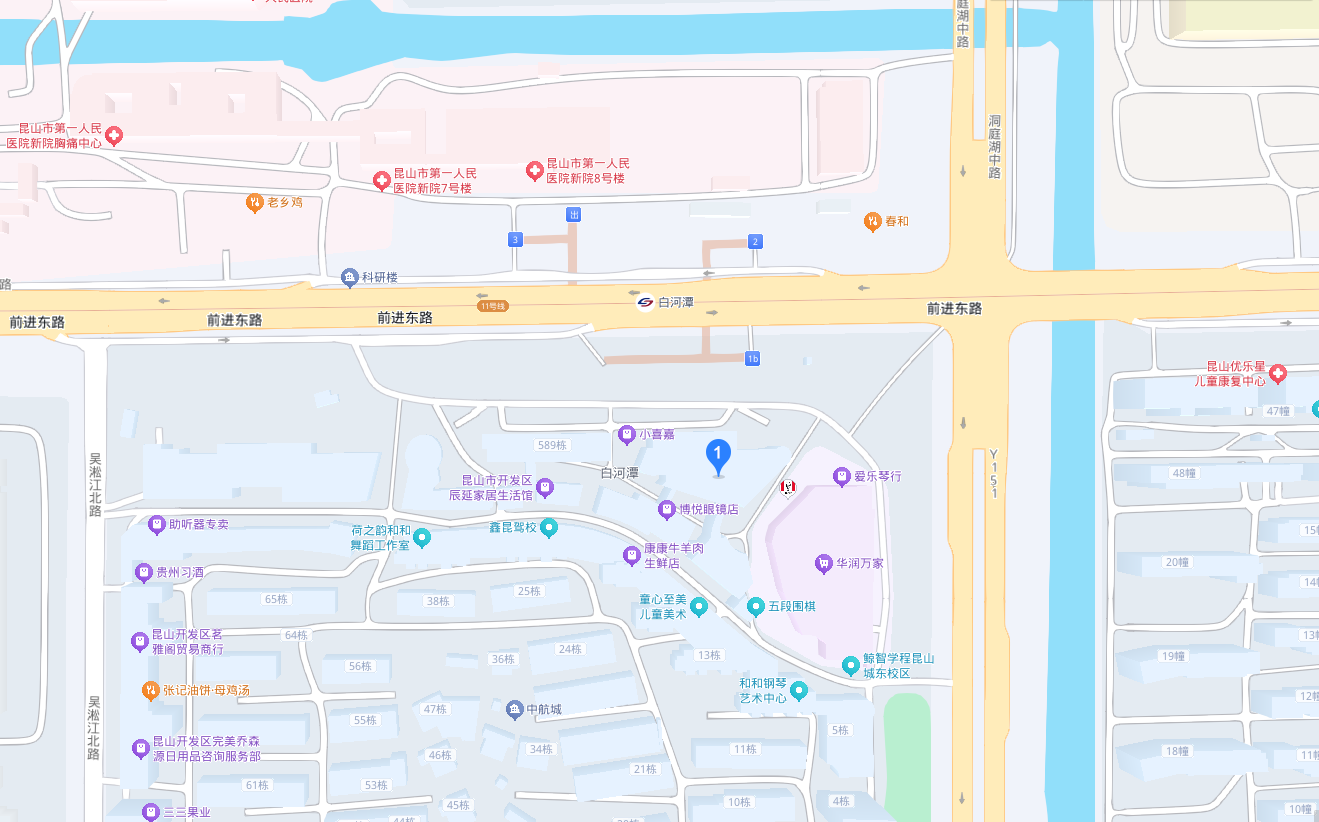Viewport: 1319px width, 822px height.
Task: Open the 康康牛羊肉生鲜店 marker
Action: tap(631, 556)
